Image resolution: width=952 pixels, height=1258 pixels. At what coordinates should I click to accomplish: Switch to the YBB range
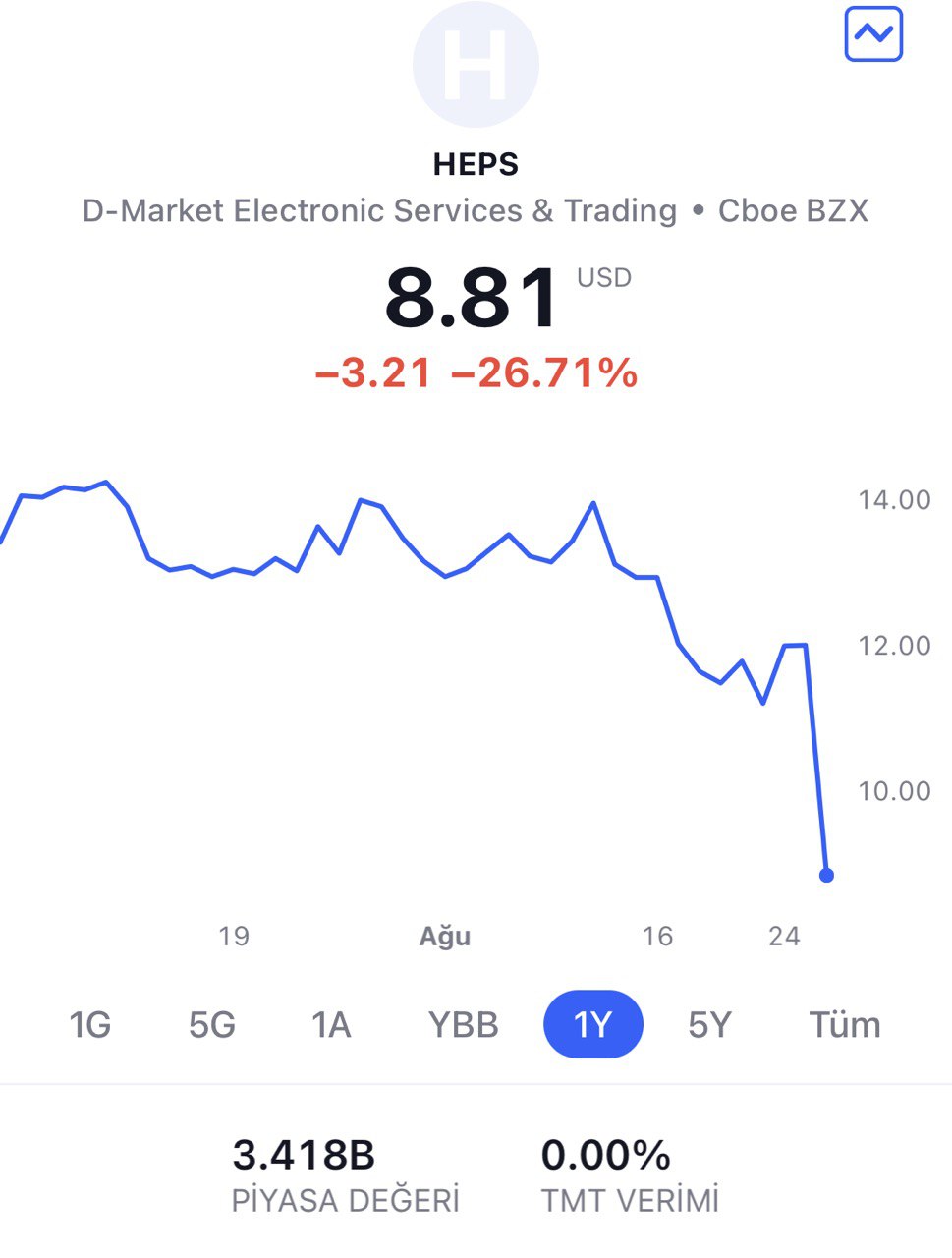click(464, 1025)
